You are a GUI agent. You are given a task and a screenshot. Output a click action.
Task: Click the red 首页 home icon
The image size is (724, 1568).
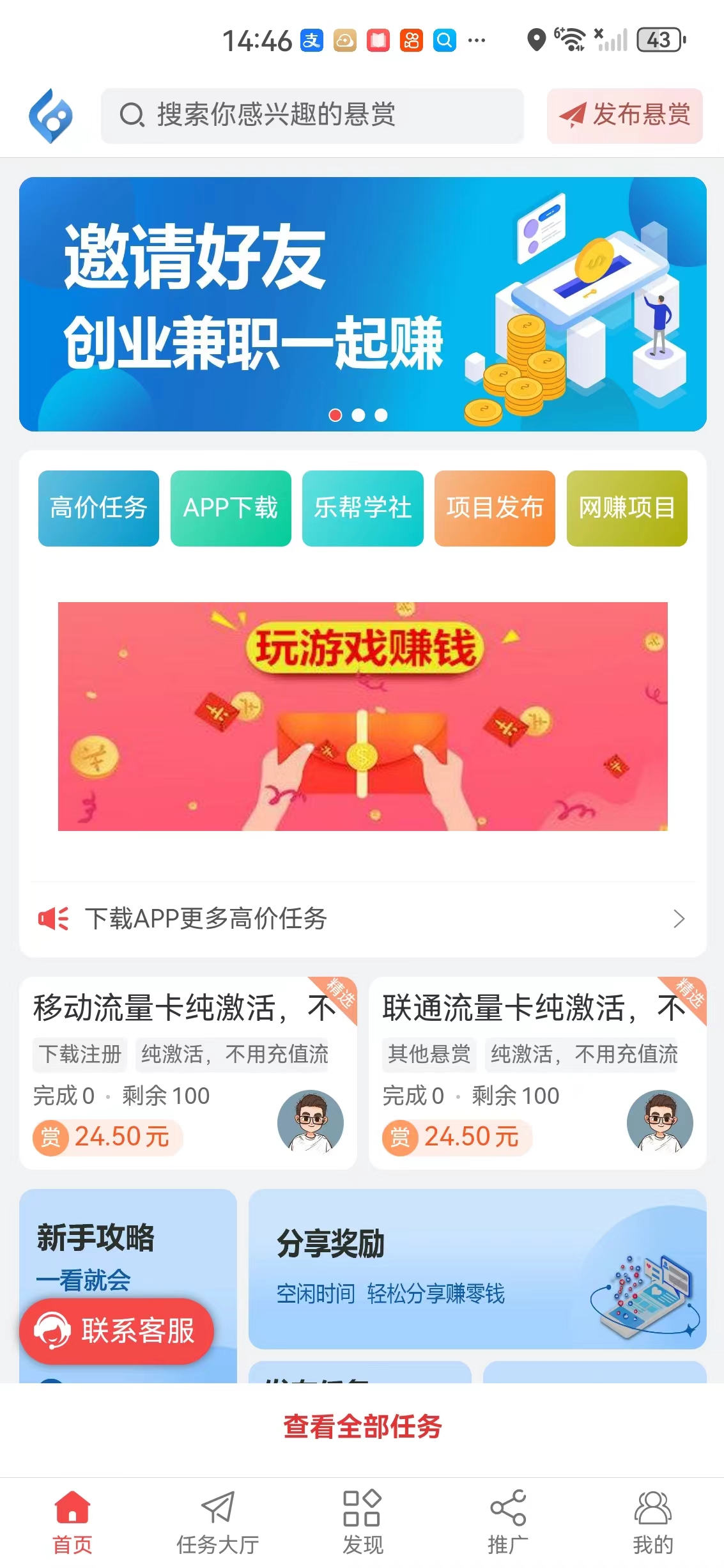click(73, 1511)
